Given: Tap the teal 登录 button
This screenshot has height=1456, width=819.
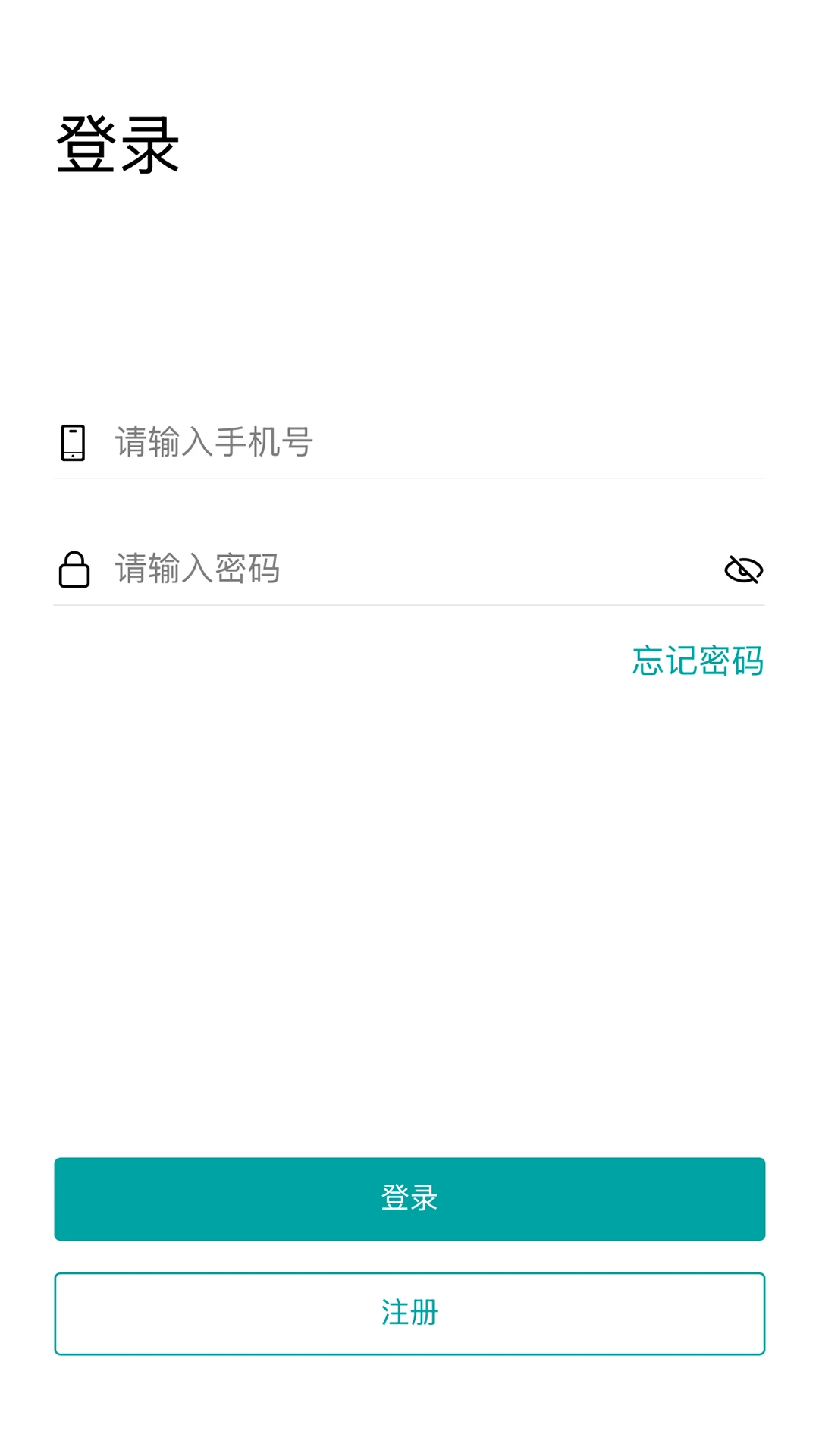Looking at the screenshot, I should click(x=409, y=1199).
